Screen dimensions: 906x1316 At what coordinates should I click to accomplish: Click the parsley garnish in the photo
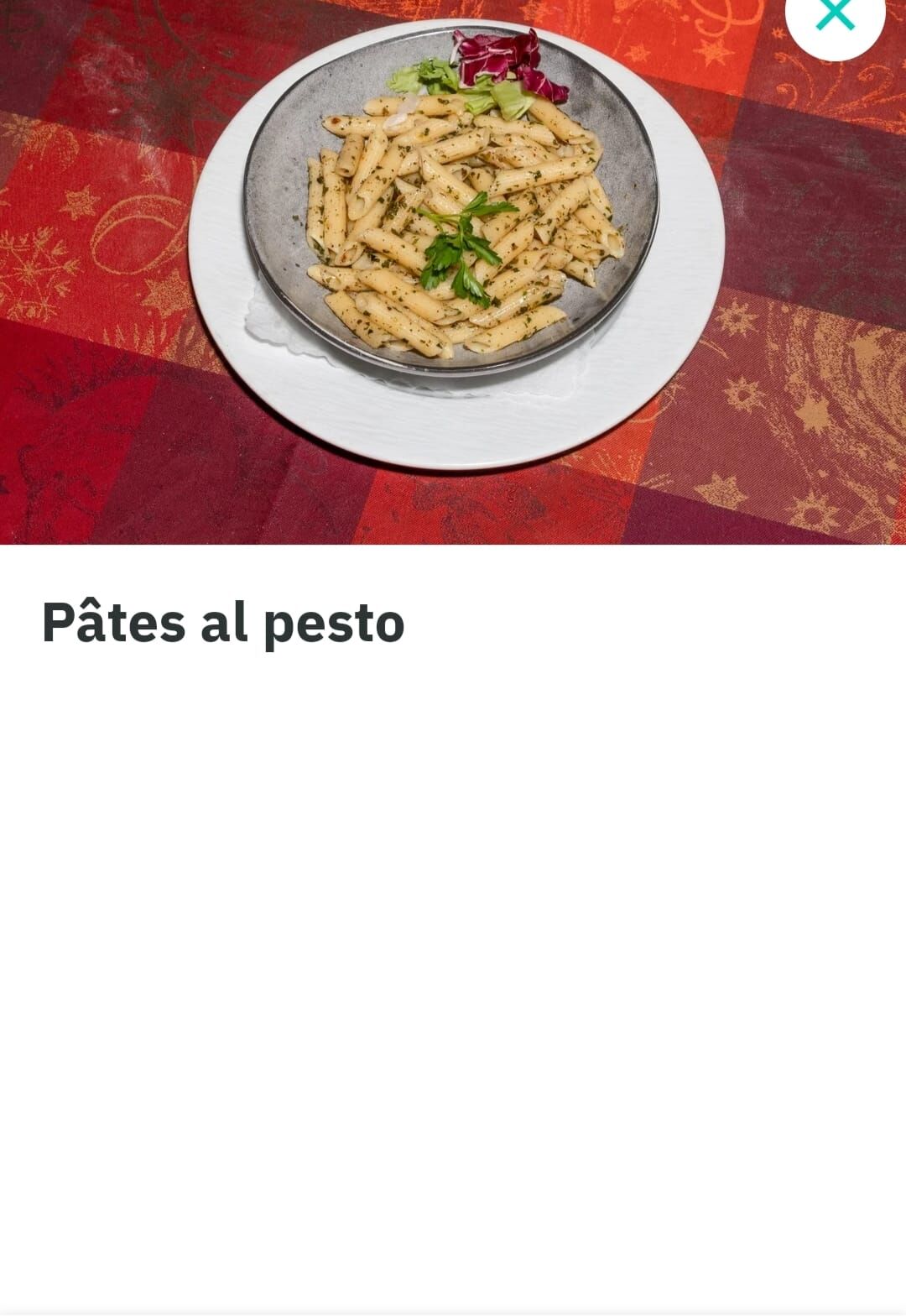[459, 252]
